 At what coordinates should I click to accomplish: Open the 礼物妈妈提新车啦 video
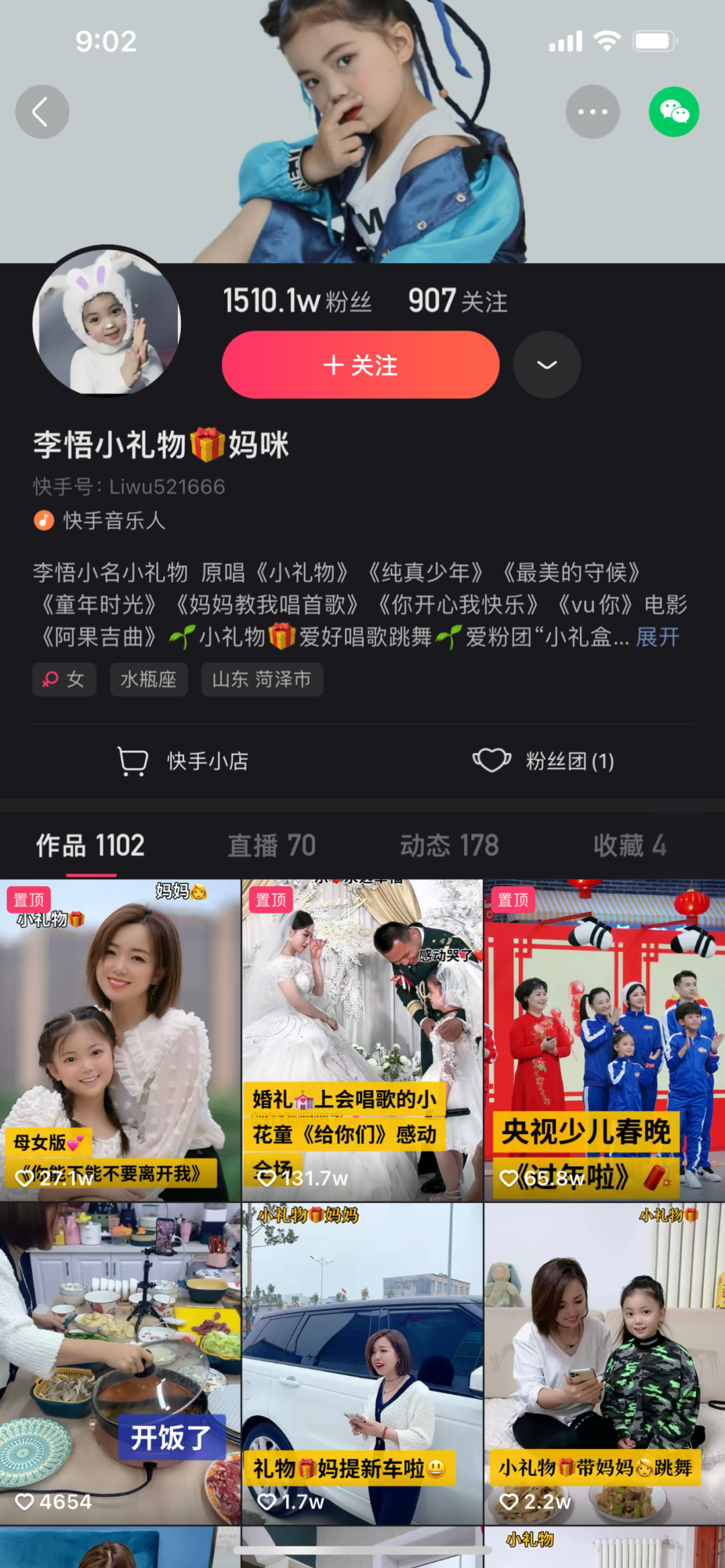coord(362,1363)
